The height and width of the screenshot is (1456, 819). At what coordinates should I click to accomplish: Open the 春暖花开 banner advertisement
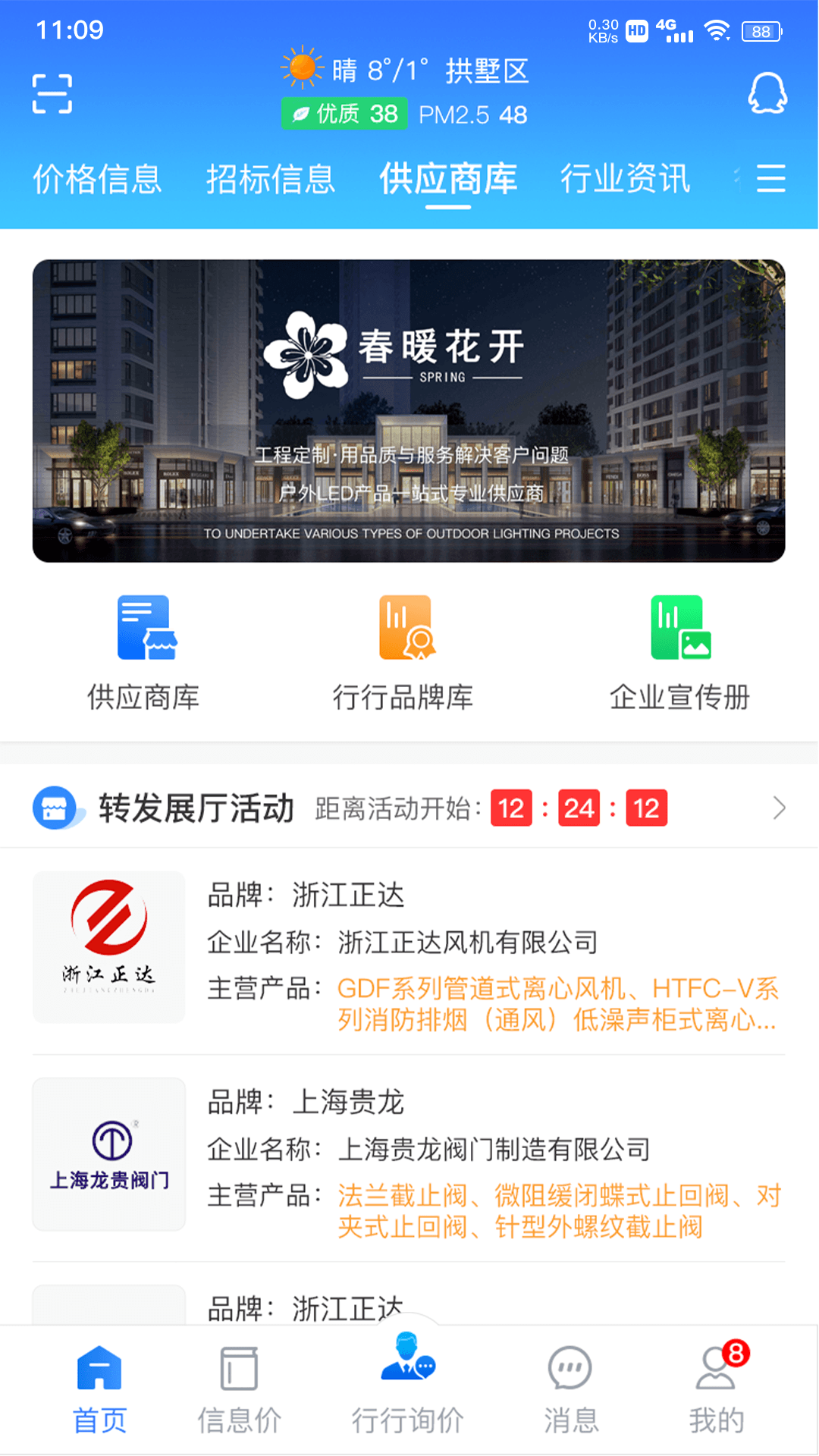(409, 409)
